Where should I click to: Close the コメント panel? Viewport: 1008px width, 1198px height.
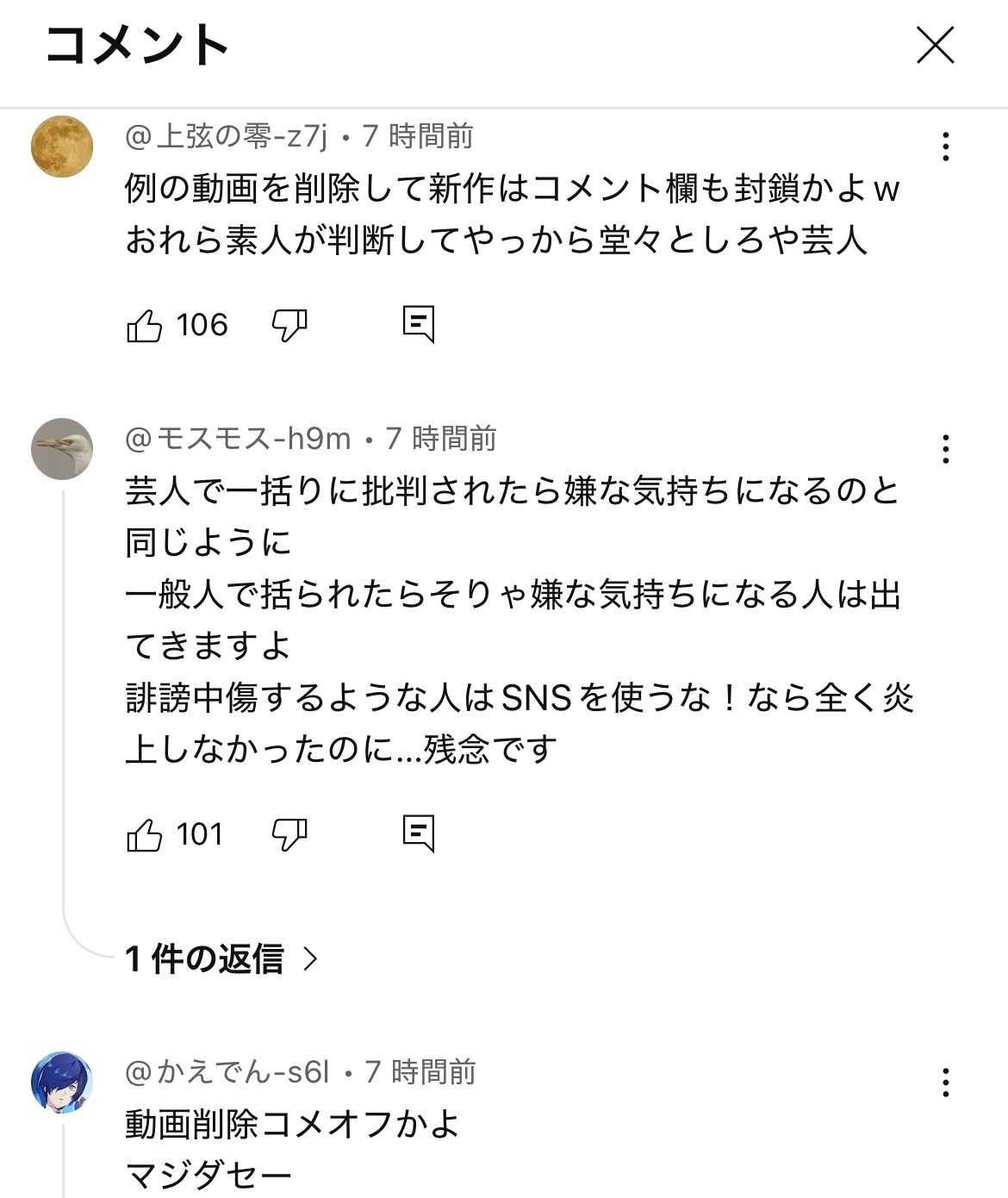935,45
